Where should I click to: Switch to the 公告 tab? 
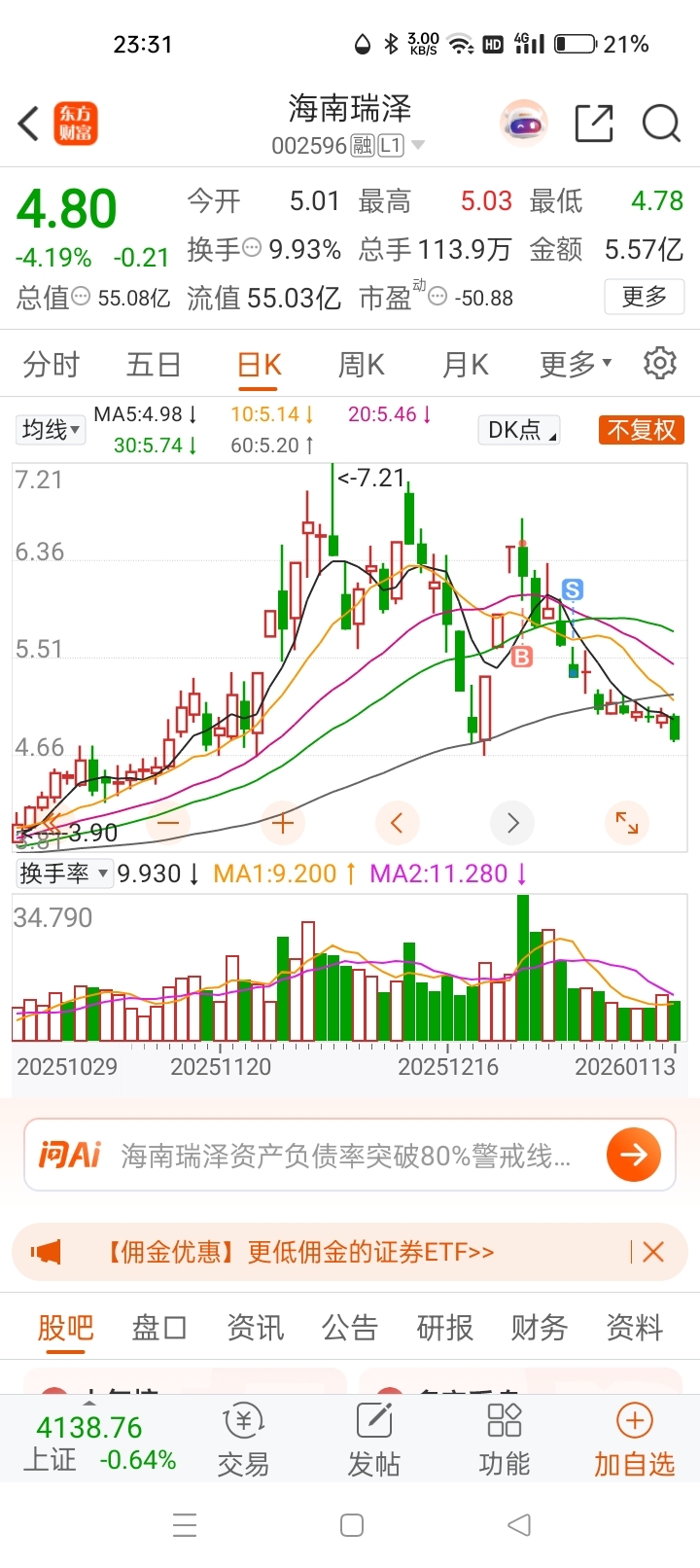click(x=349, y=1328)
